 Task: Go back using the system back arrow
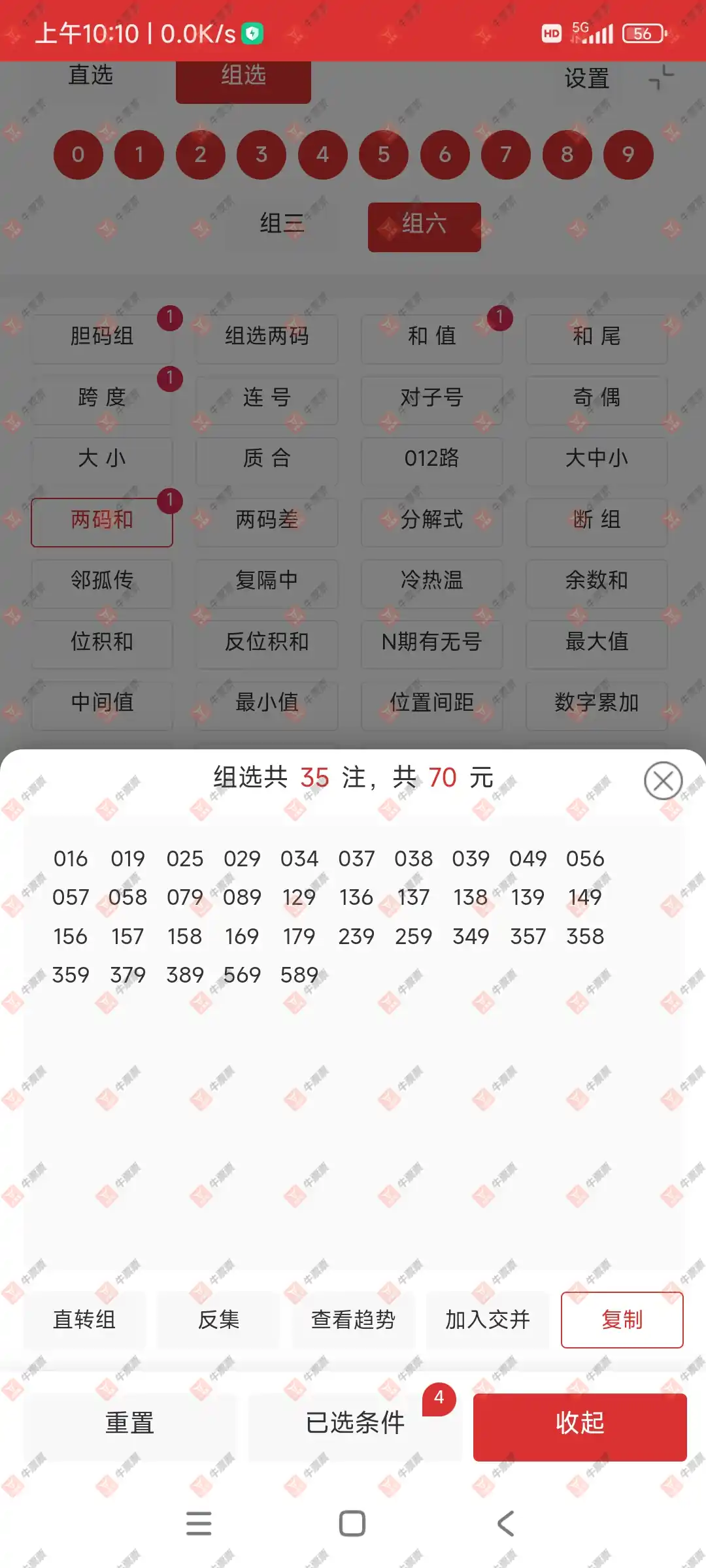click(x=505, y=1523)
